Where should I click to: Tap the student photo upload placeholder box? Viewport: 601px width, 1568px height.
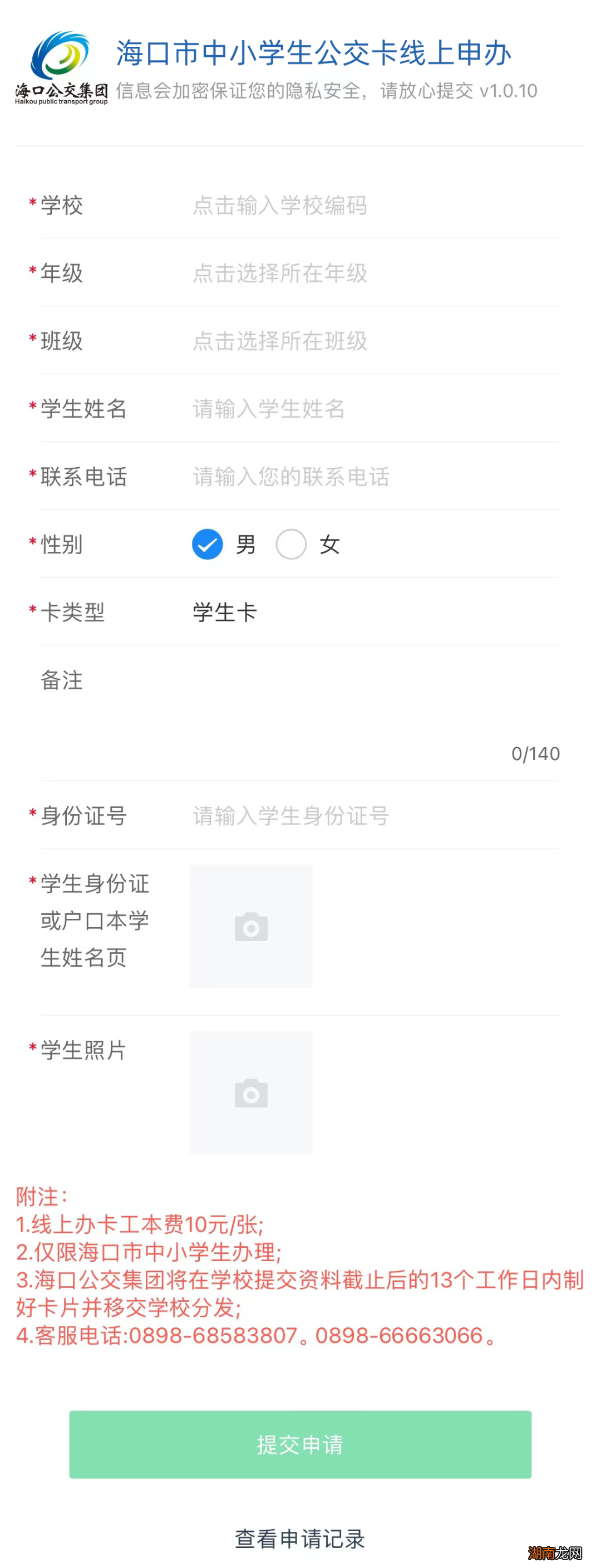point(250,1092)
